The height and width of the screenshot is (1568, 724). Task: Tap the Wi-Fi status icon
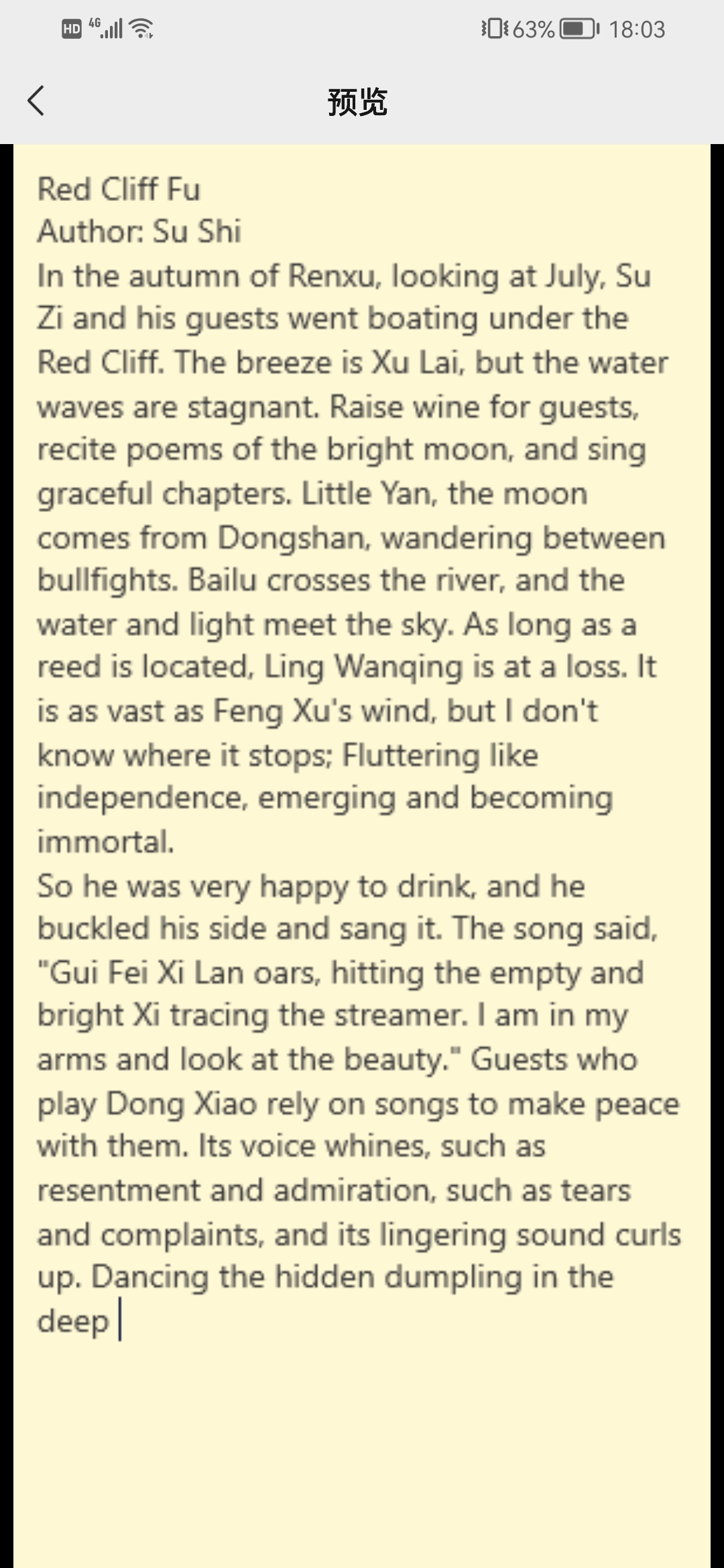coord(141,30)
